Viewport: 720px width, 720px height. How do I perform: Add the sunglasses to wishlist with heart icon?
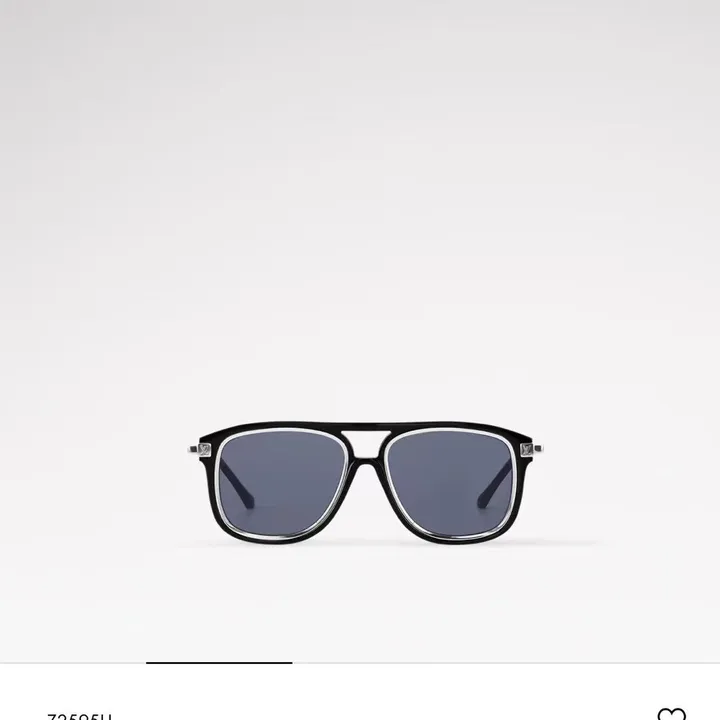[x=671, y=714]
